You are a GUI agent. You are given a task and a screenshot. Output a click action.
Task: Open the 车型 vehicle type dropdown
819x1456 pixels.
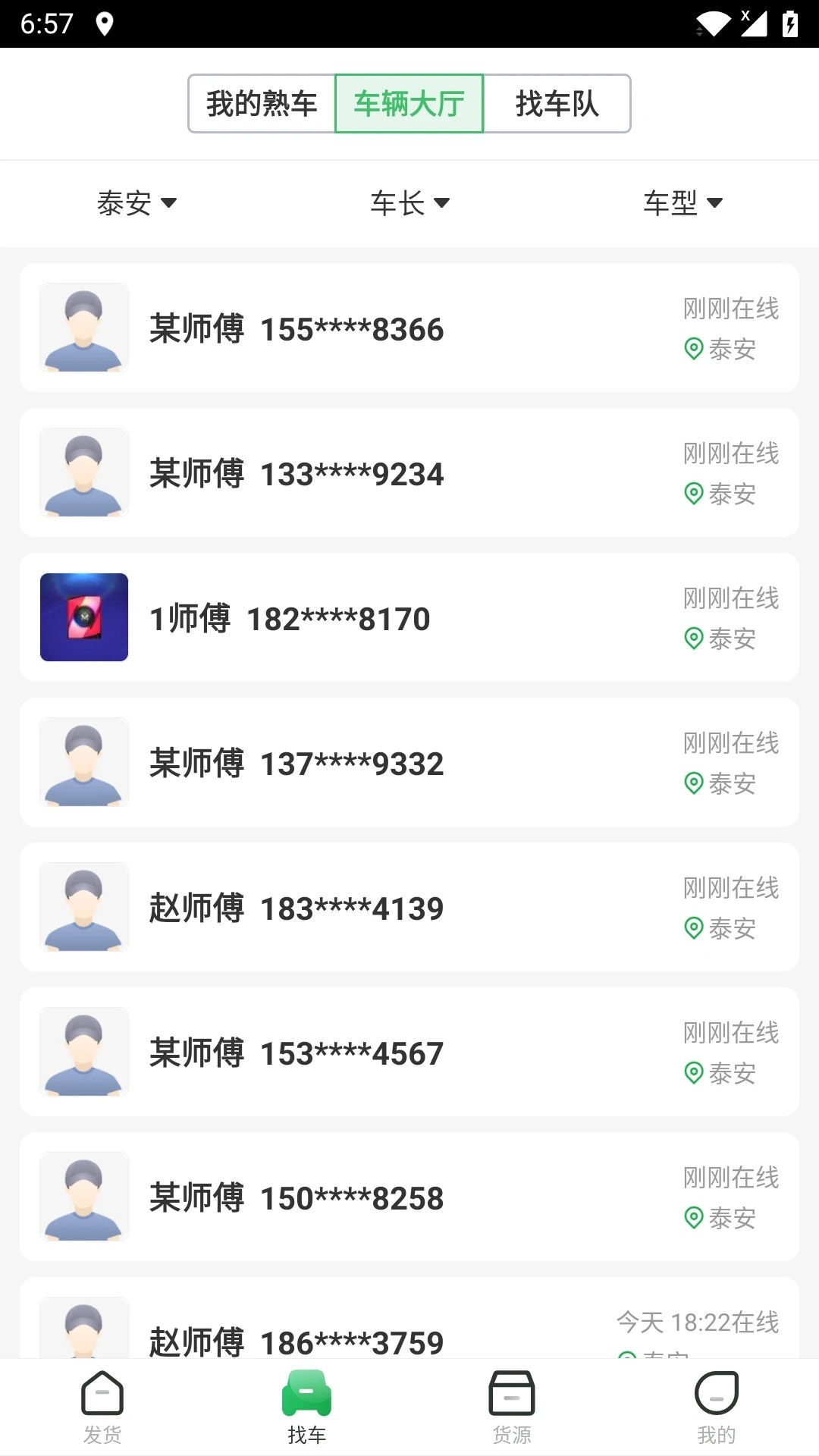click(682, 202)
